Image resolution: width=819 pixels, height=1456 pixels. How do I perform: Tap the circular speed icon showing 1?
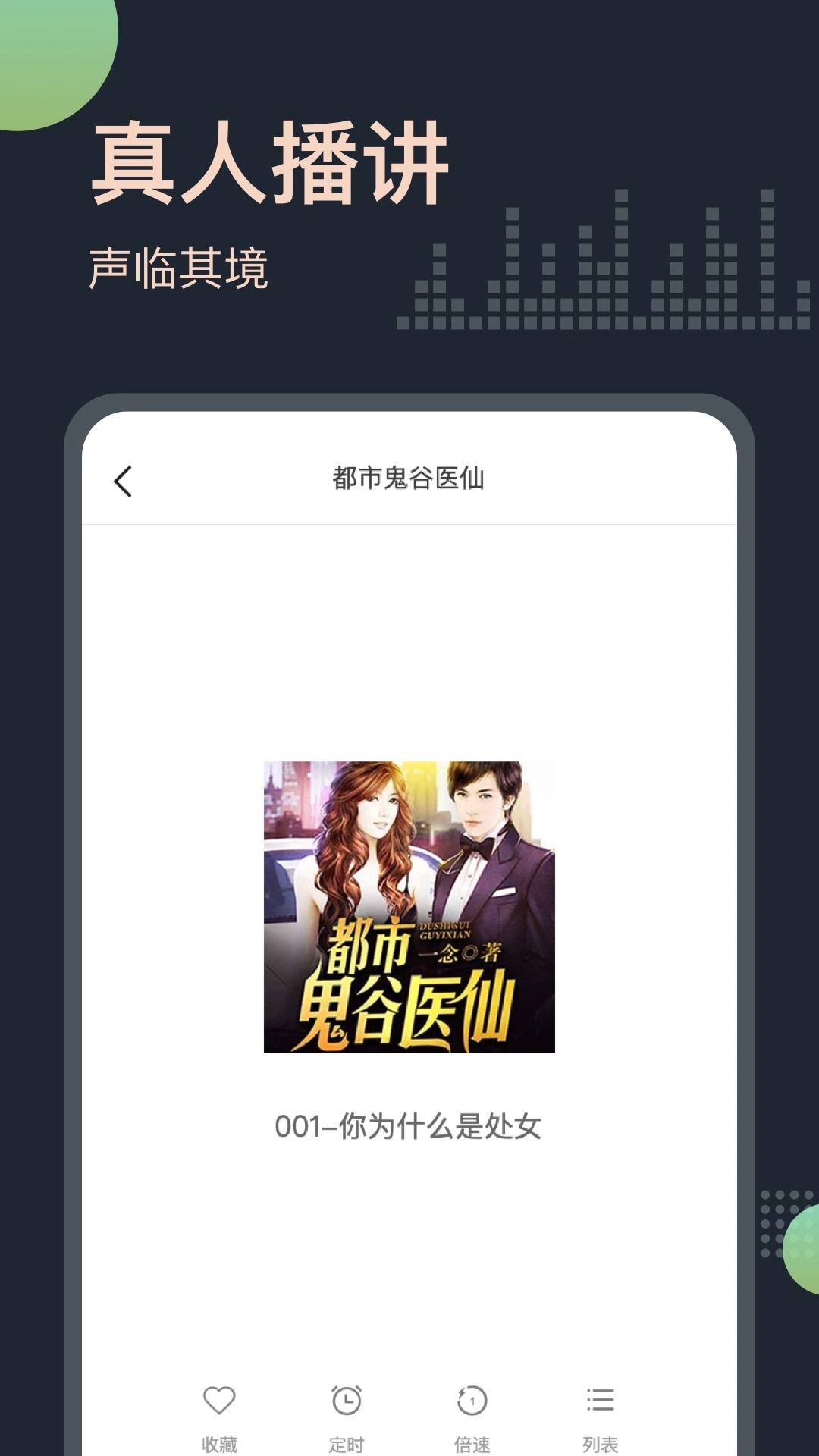(472, 1399)
